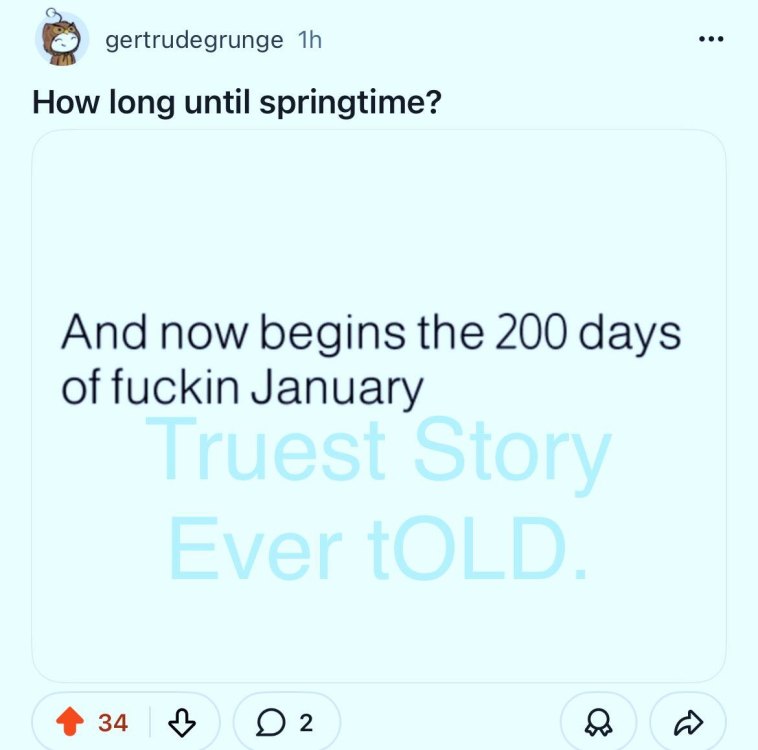Open the 200 days of January image
The height and width of the screenshot is (750, 758).
pos(379,405)
